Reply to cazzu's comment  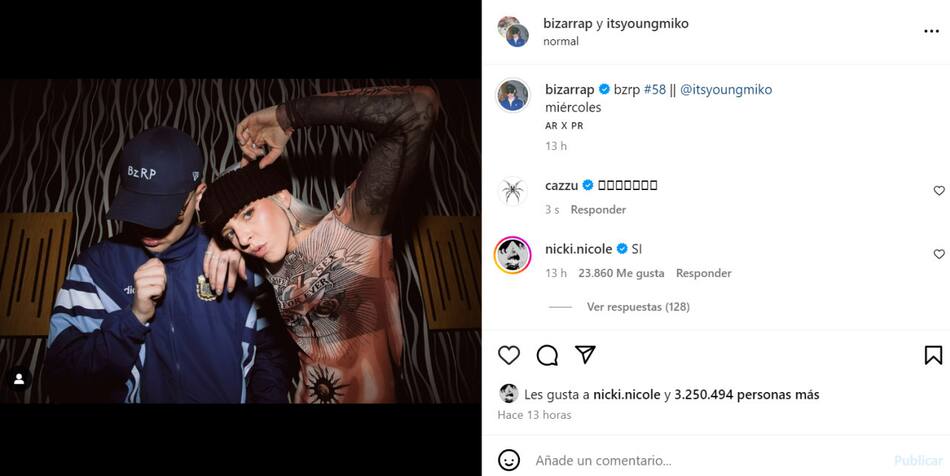[x=598, y=210]
